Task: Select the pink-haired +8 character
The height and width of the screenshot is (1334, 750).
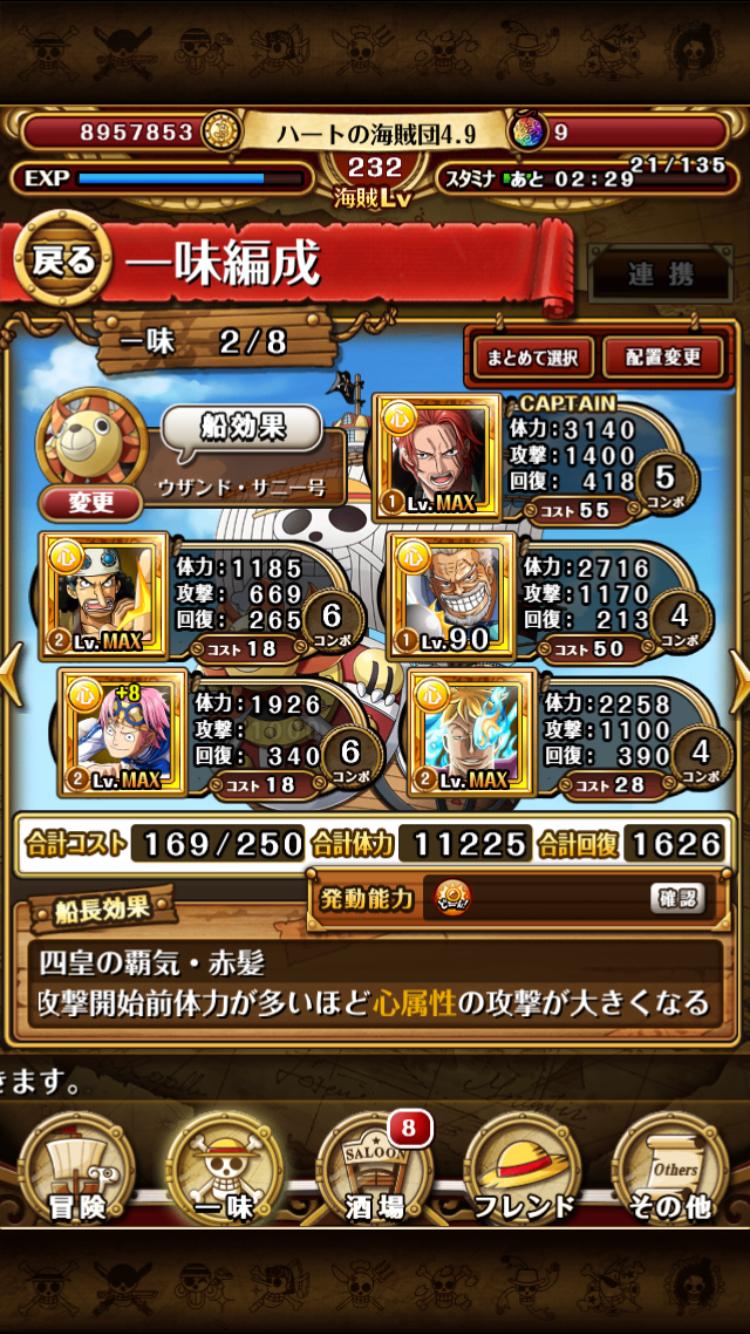Action: point(123,733)
